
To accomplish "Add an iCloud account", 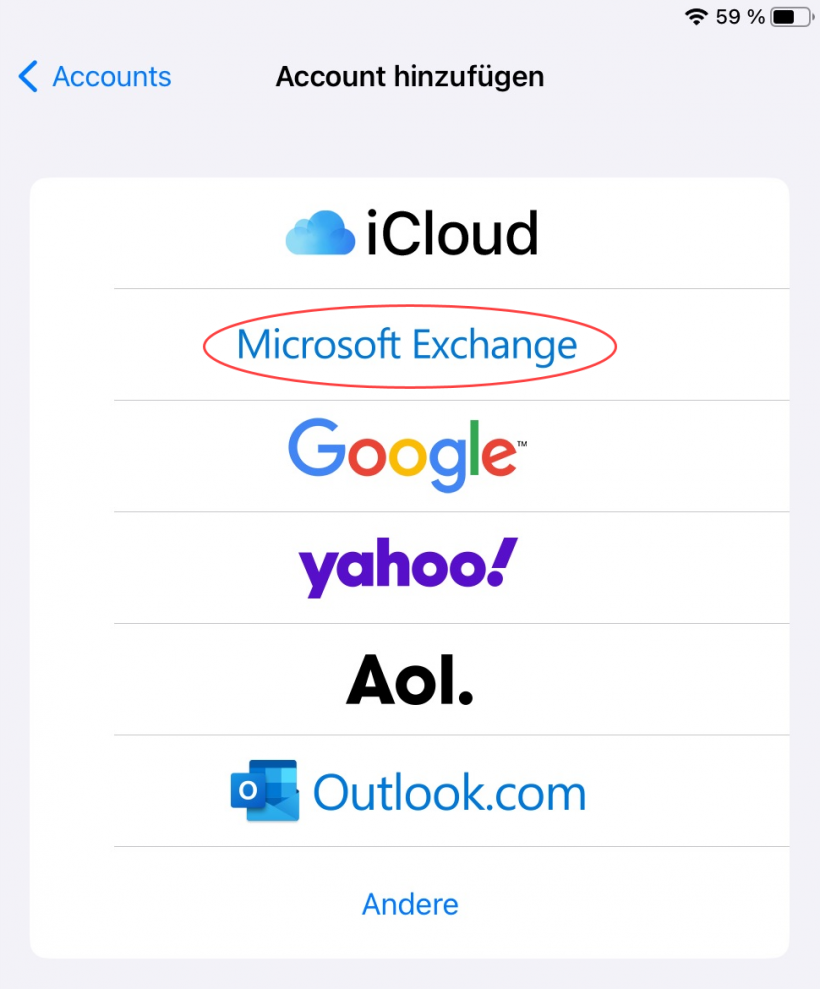I will pos(410,232).
